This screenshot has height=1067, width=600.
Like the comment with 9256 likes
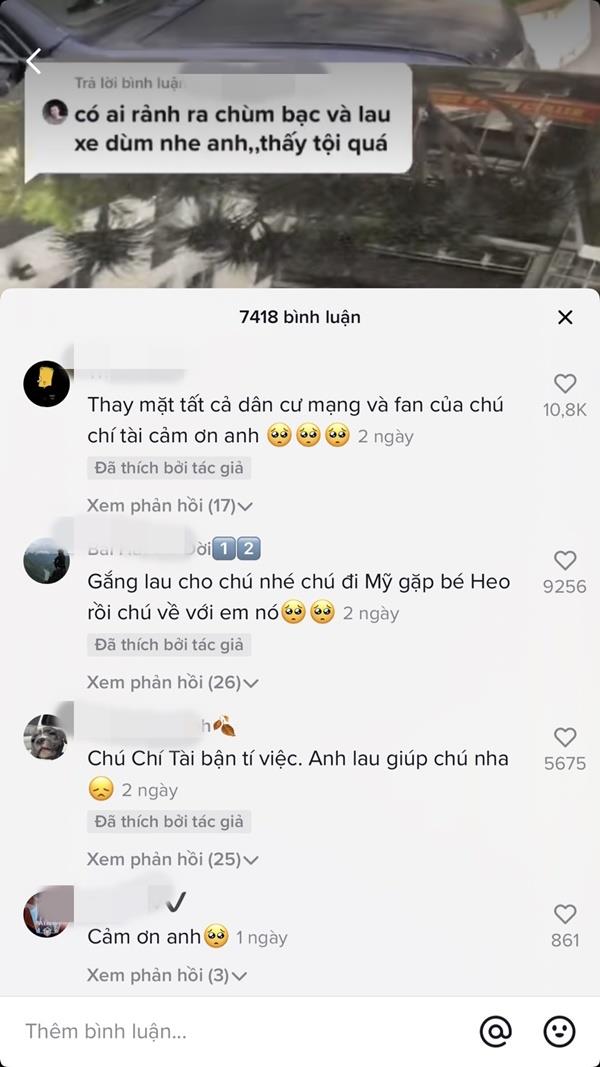[565, 561]
